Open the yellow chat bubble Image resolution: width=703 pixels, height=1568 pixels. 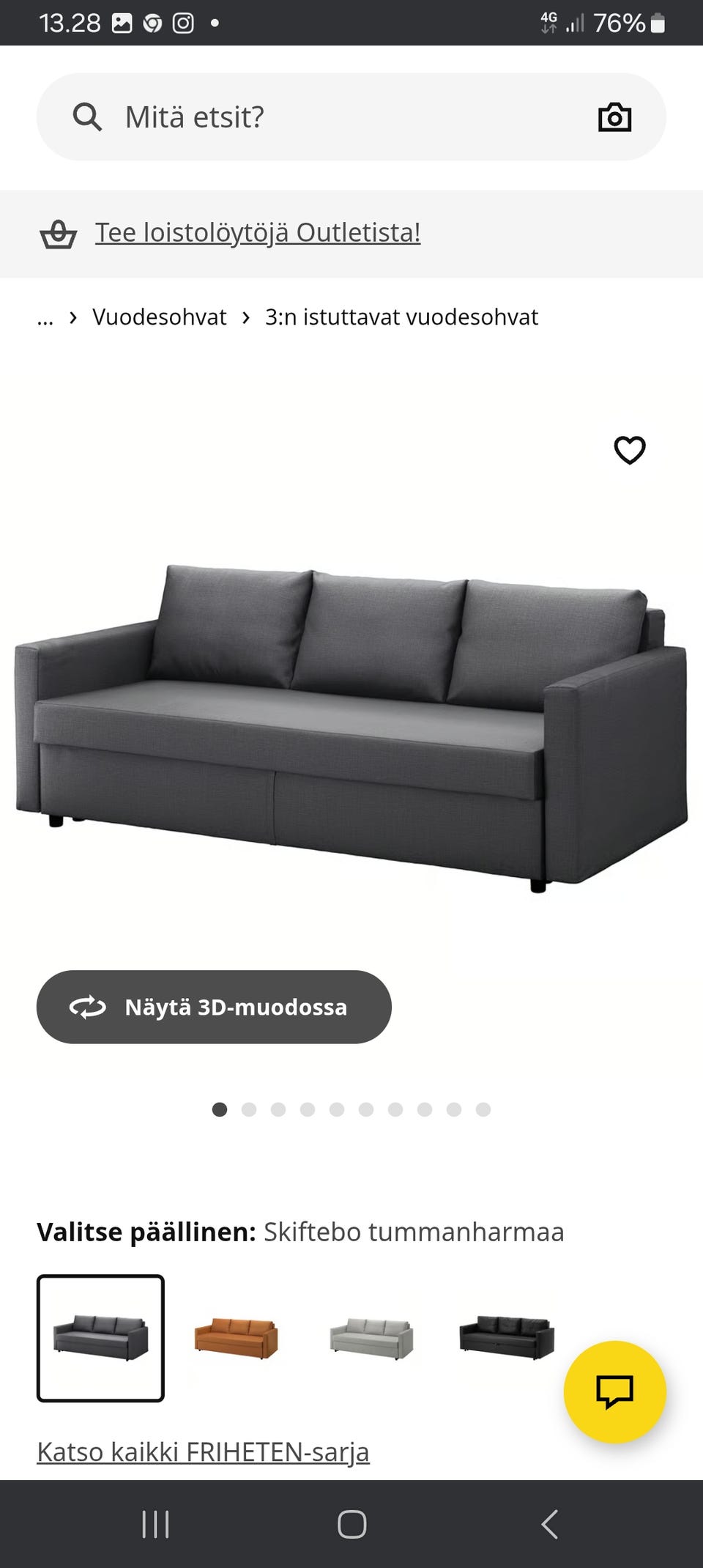616,1393
